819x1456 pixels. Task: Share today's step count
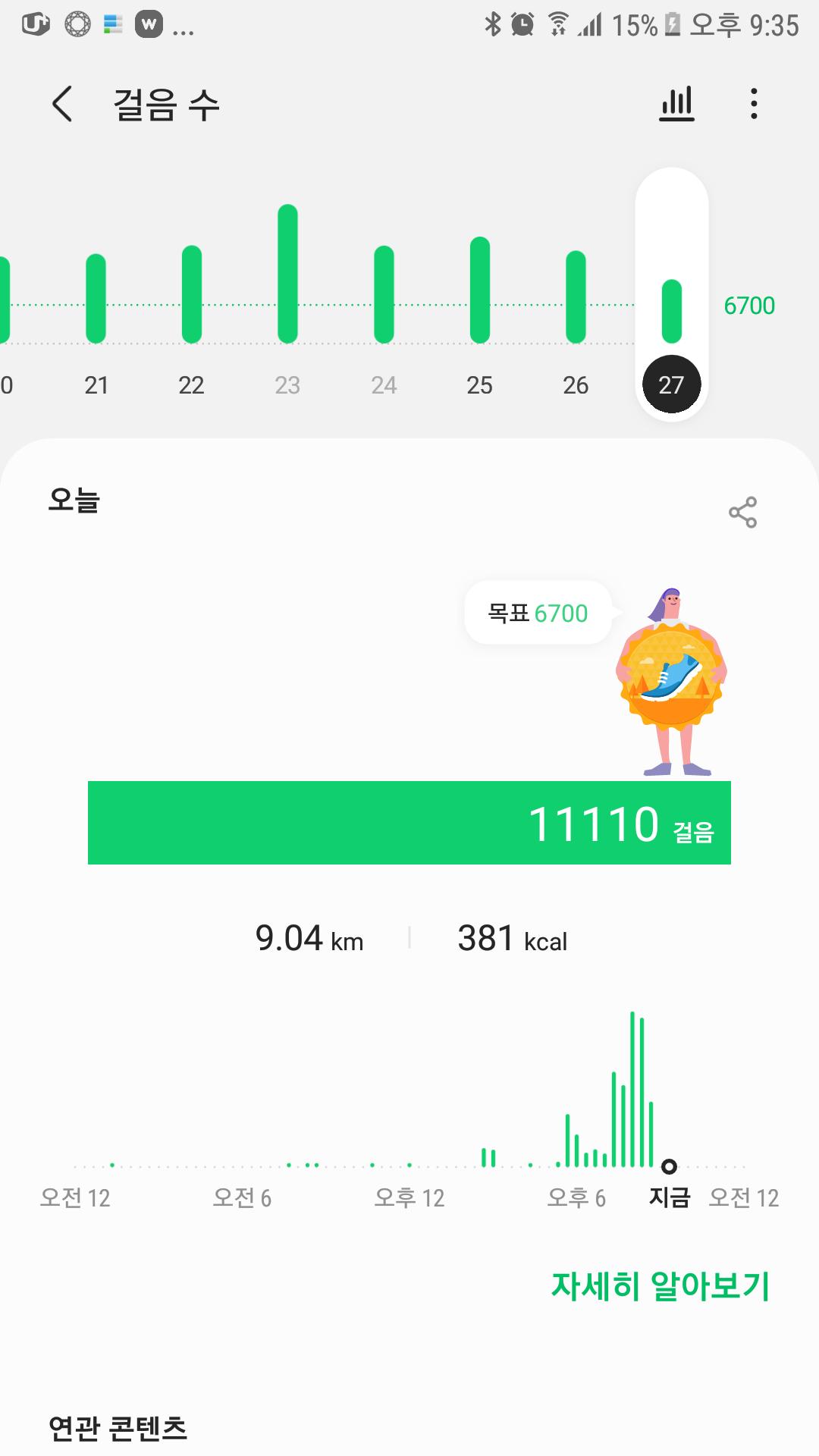[742, 513]
